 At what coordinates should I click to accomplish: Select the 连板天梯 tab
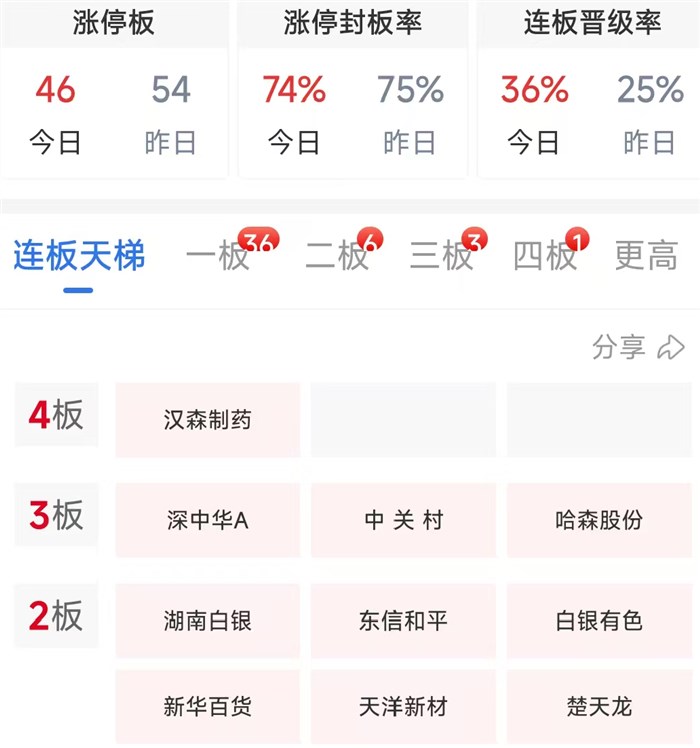pyautogui.click(x=79, y=256)
